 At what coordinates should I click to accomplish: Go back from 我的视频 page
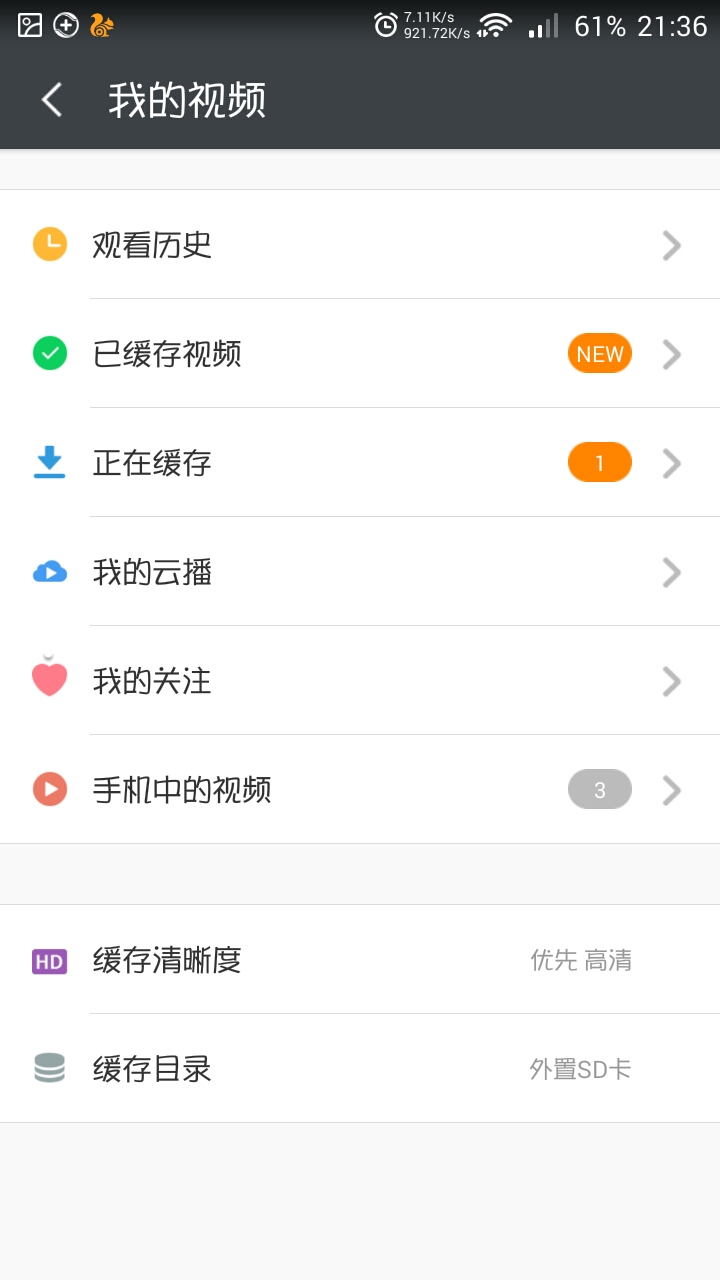[52, 100]
